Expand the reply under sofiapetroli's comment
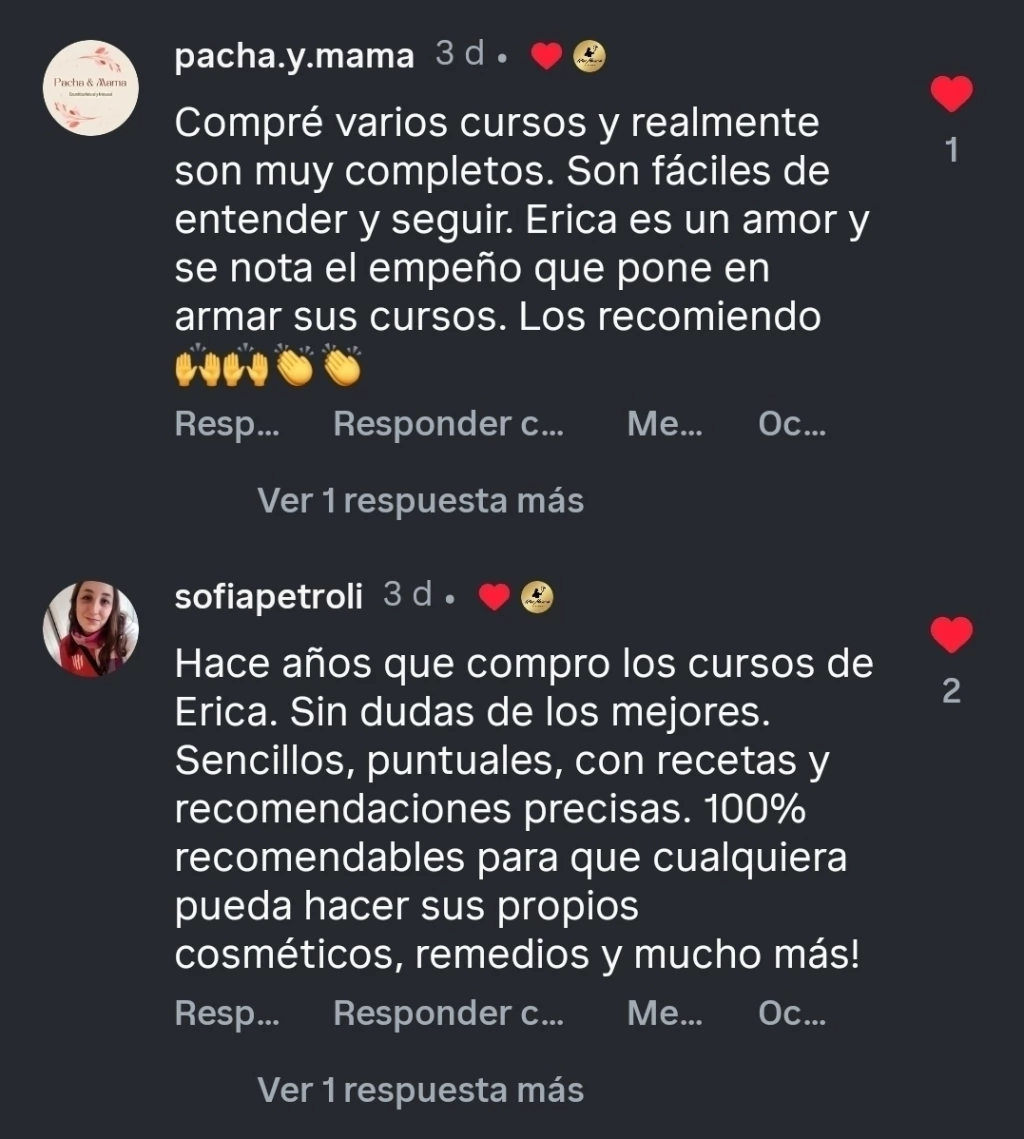1024x1139 pixels. pos(420,1089)
